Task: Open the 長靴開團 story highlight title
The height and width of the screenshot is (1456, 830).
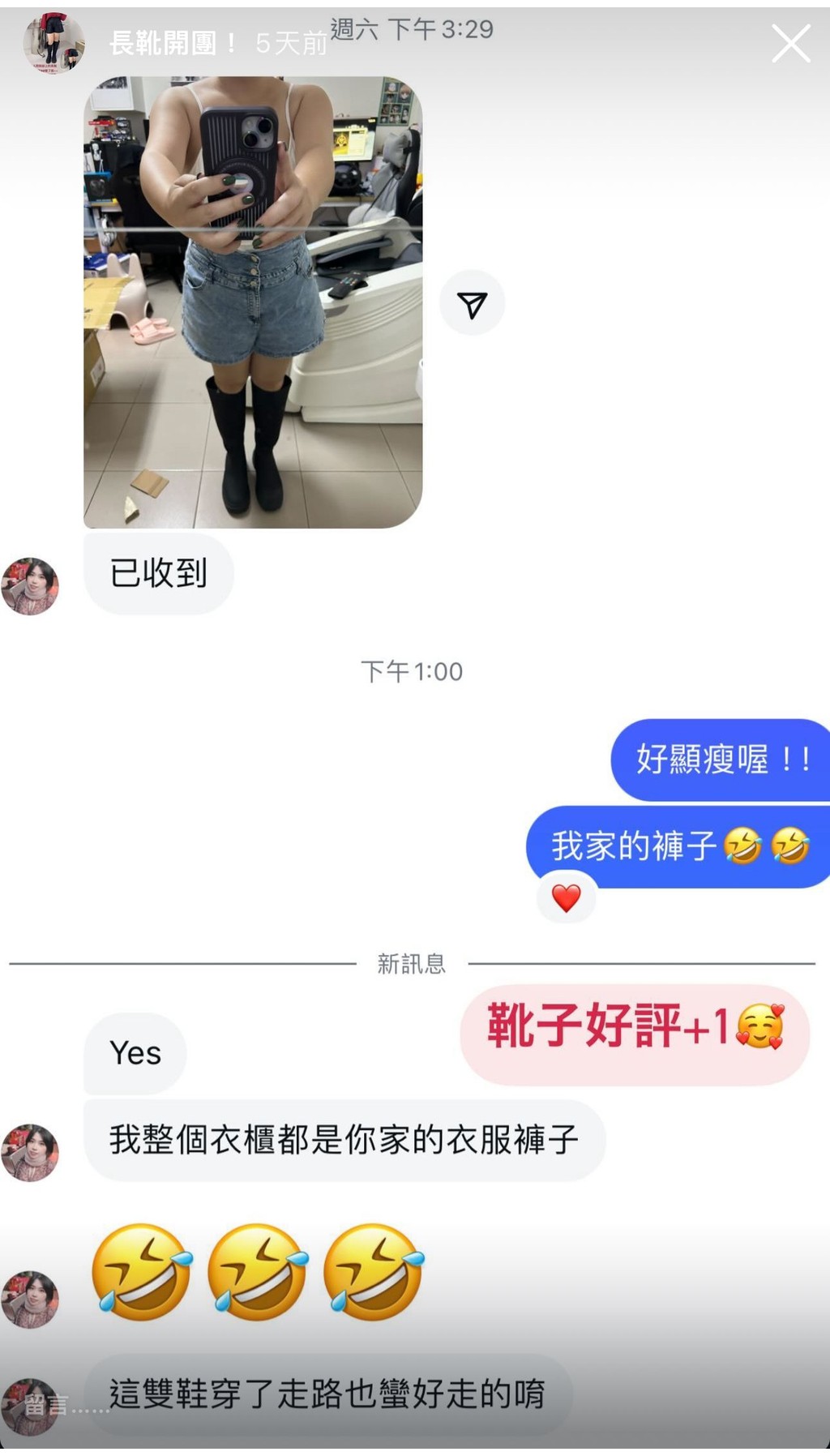Action: 173,43
